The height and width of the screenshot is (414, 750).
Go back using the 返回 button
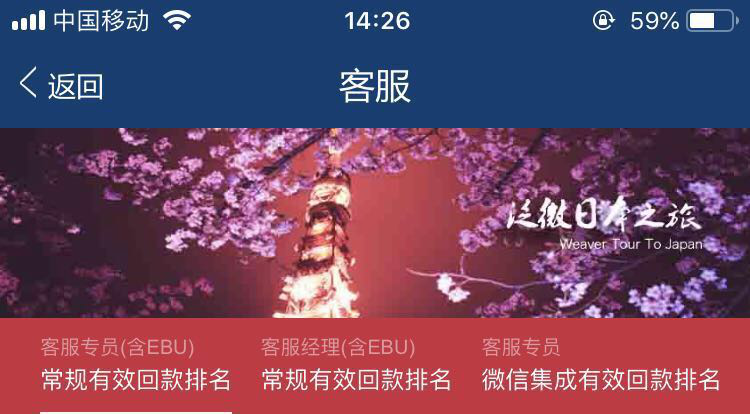click(61, 86)
